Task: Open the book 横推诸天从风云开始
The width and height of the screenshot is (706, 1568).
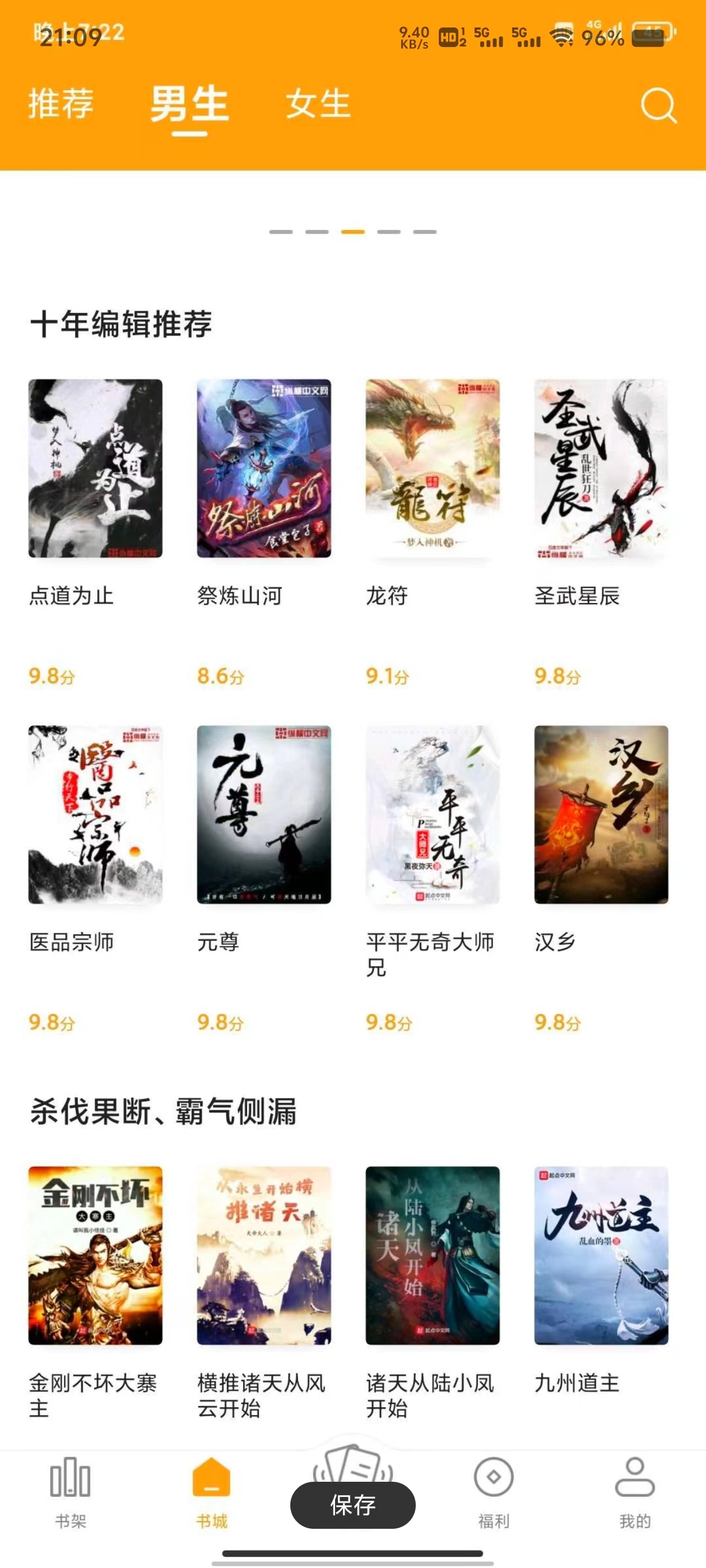Action: coord(264,1255)
